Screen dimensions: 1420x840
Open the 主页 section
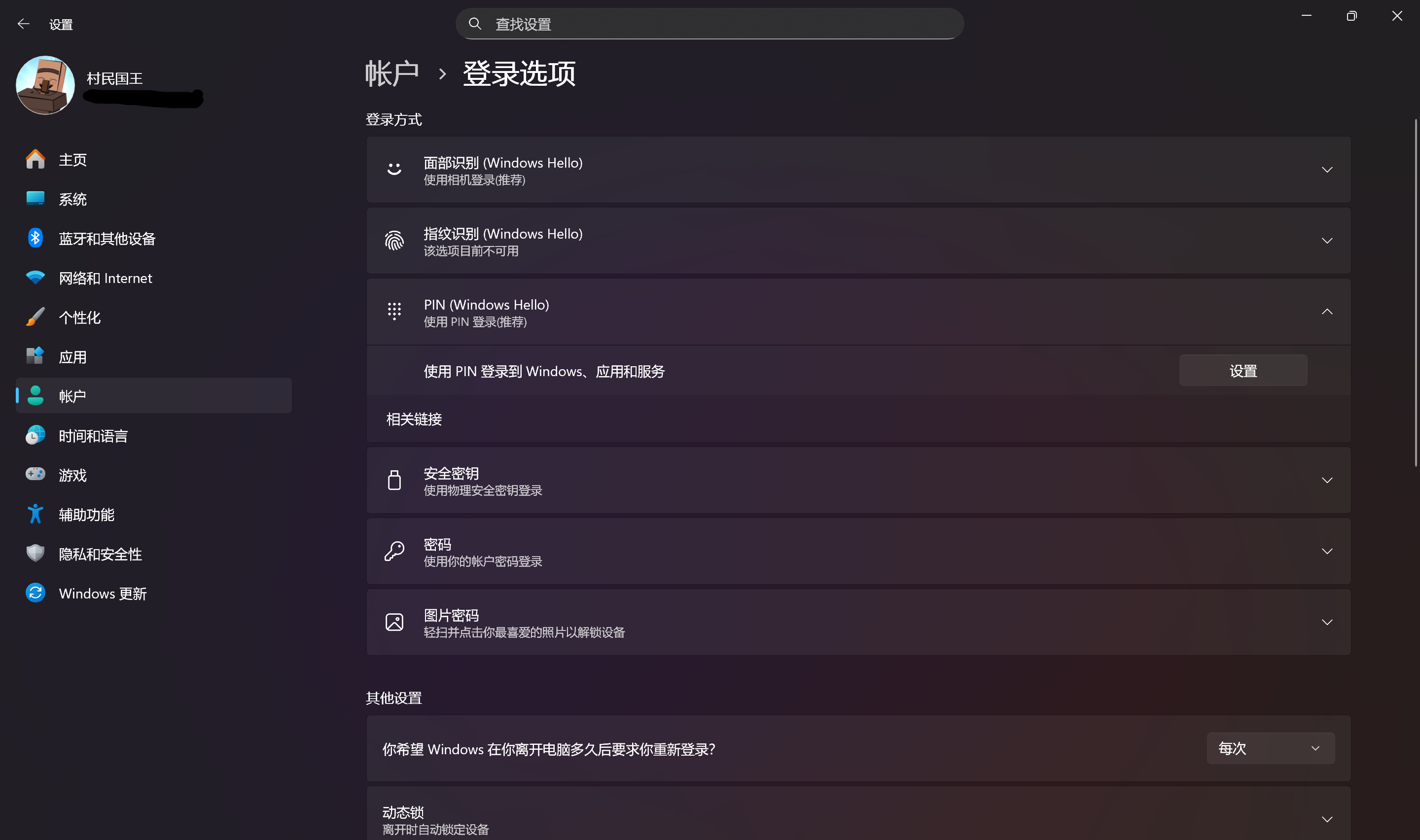click(x=72, y=160)
